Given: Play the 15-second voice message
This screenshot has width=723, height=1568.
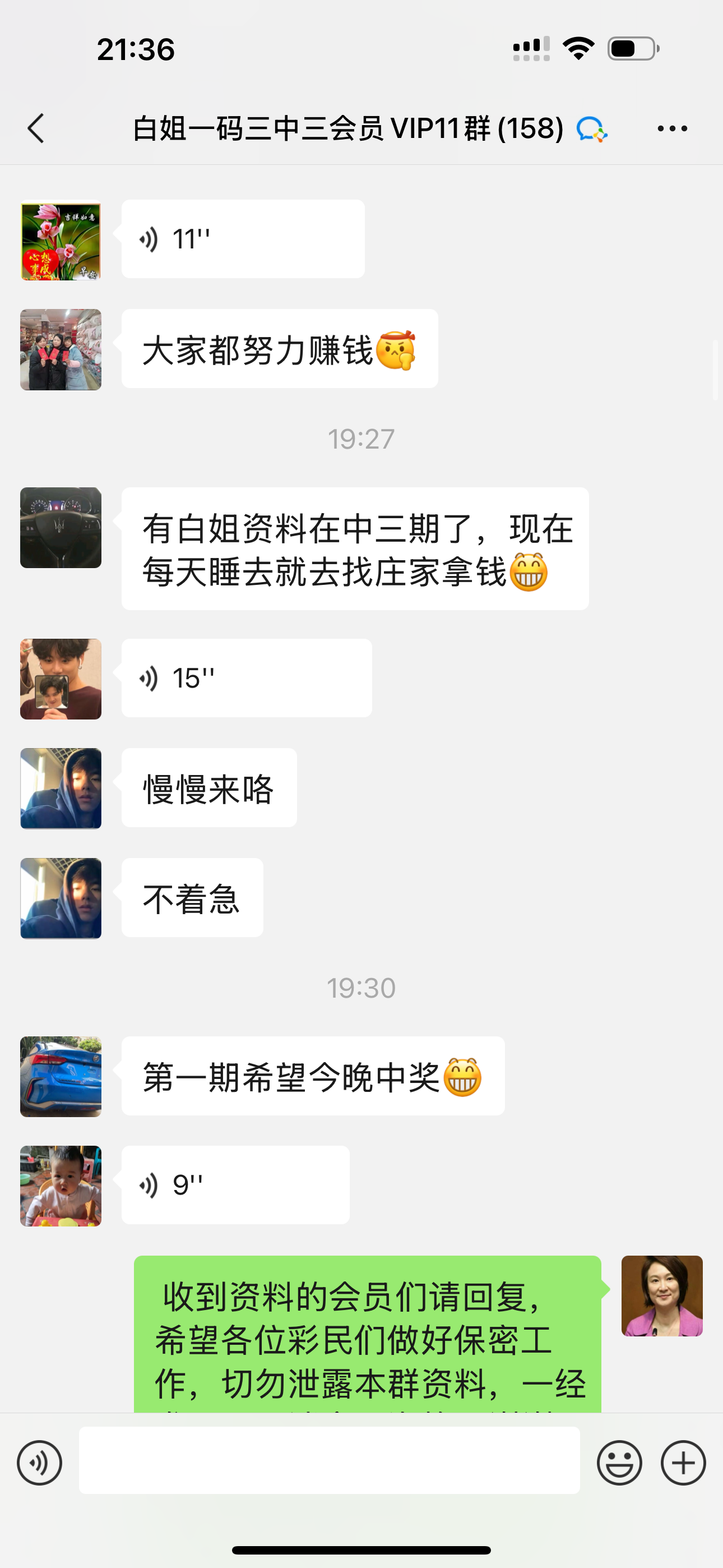Looking at the screenshot, I should [x=246, y=678].
